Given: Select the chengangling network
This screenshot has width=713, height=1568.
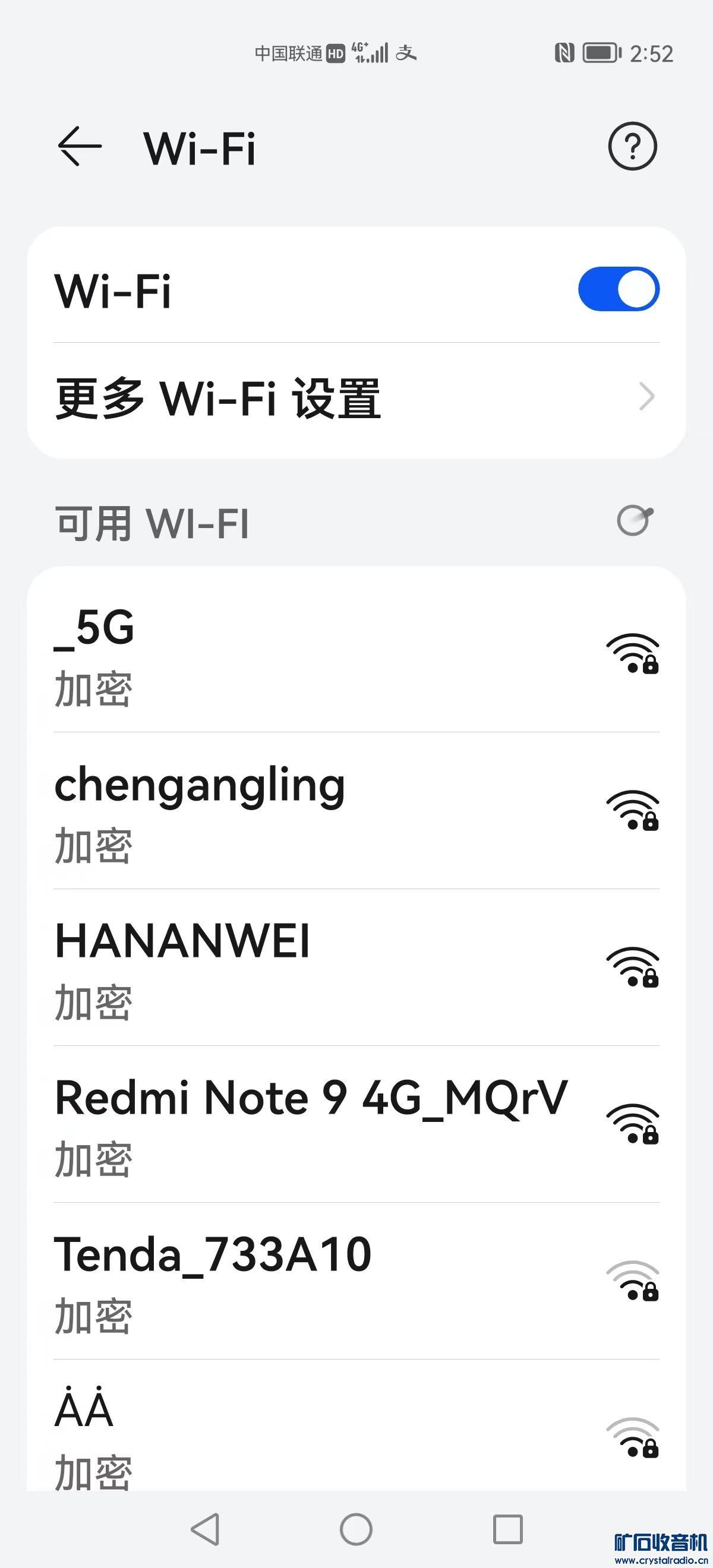Looking at the screenshot, I should coord(356,812).
